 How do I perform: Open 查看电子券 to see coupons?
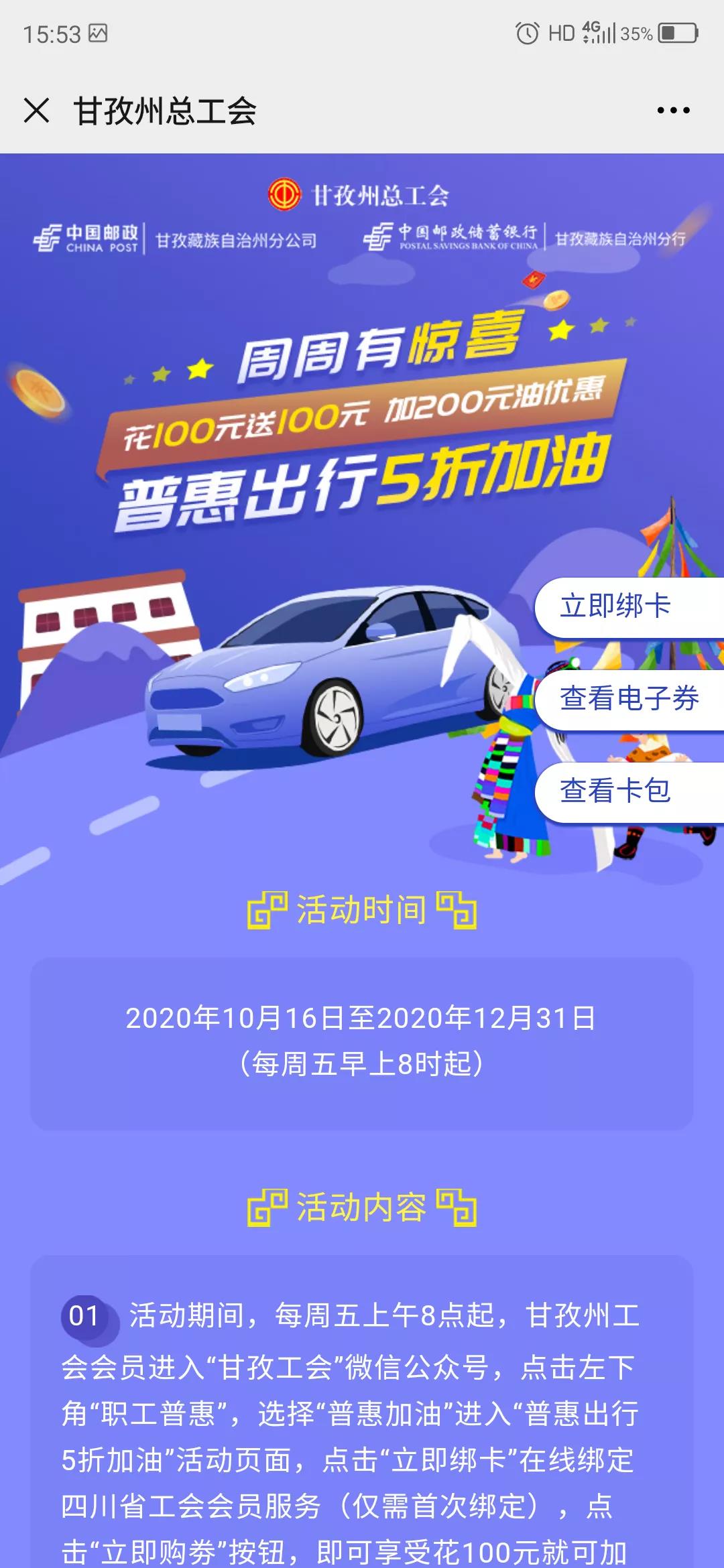(x=629, y=699)
